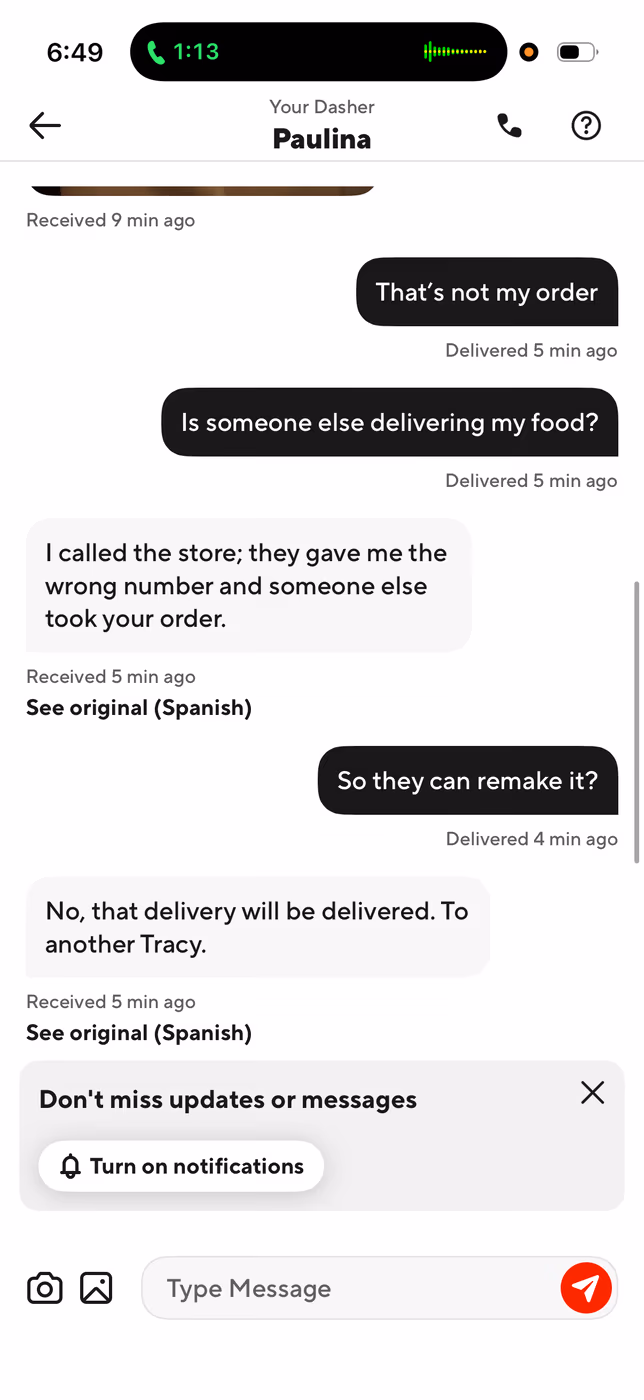Go back using the arrow
644x1400 pixels.
click(45, 125)
